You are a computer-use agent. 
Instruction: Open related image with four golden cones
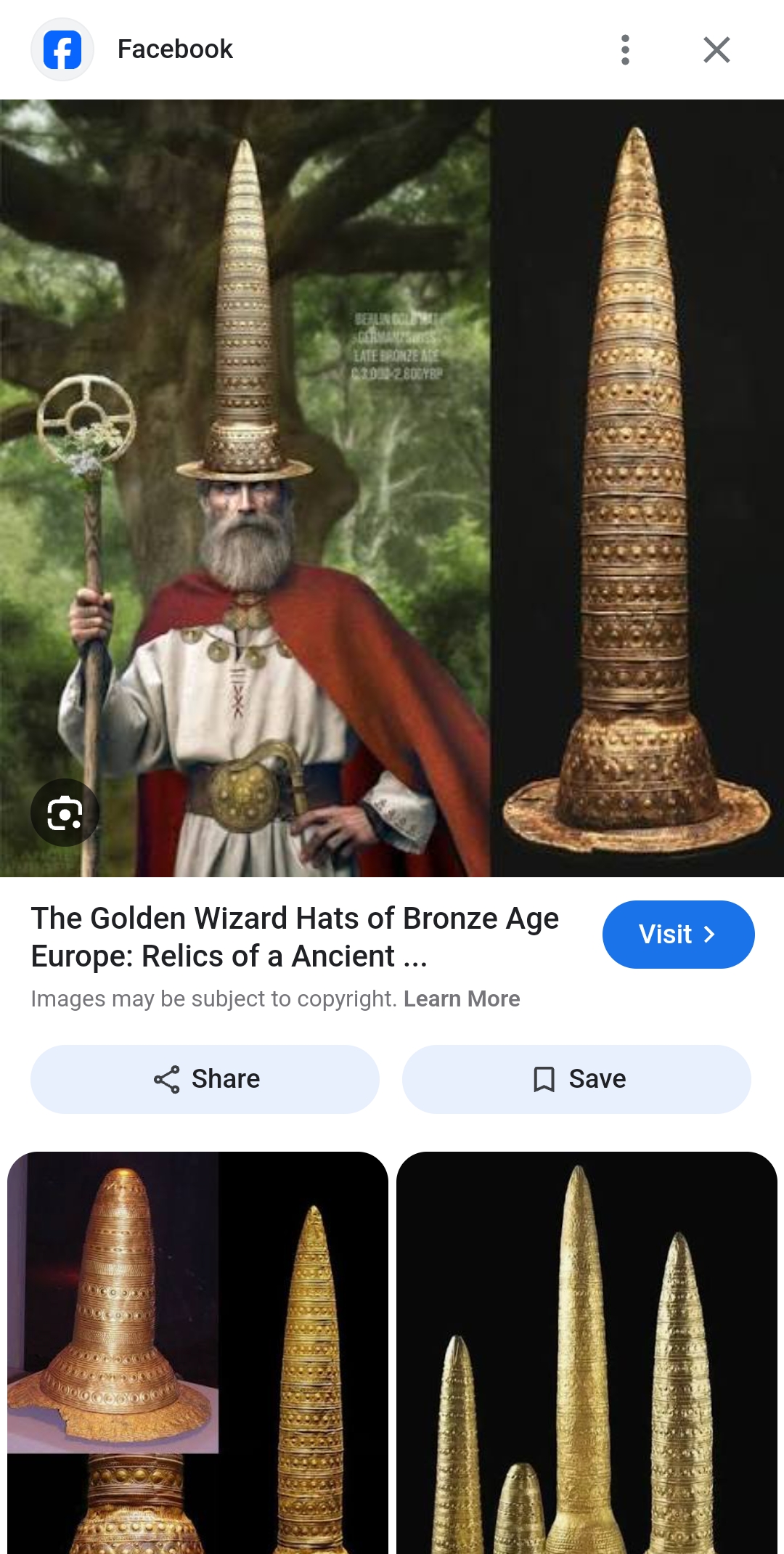click(587, 1351)
